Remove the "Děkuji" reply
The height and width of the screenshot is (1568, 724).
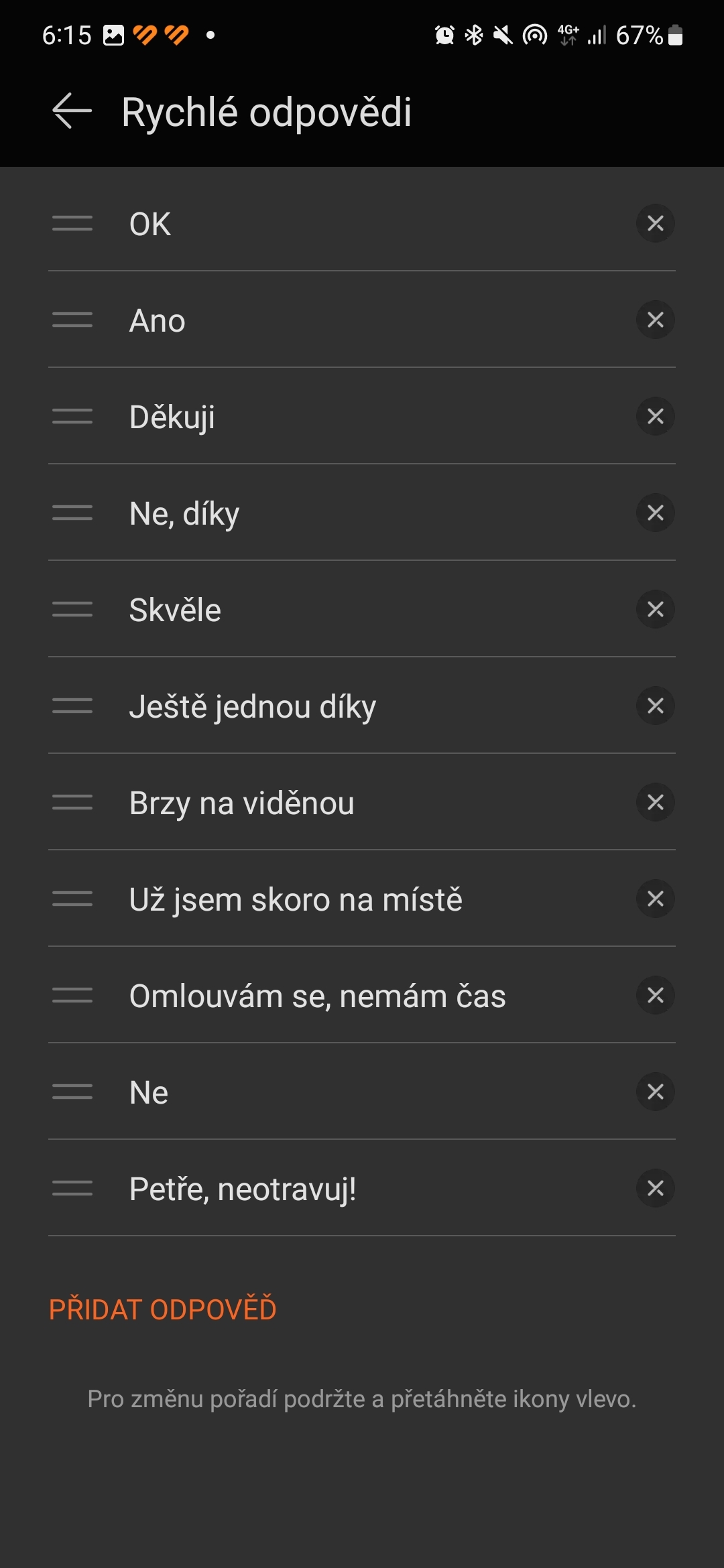(x=655, y=416)
